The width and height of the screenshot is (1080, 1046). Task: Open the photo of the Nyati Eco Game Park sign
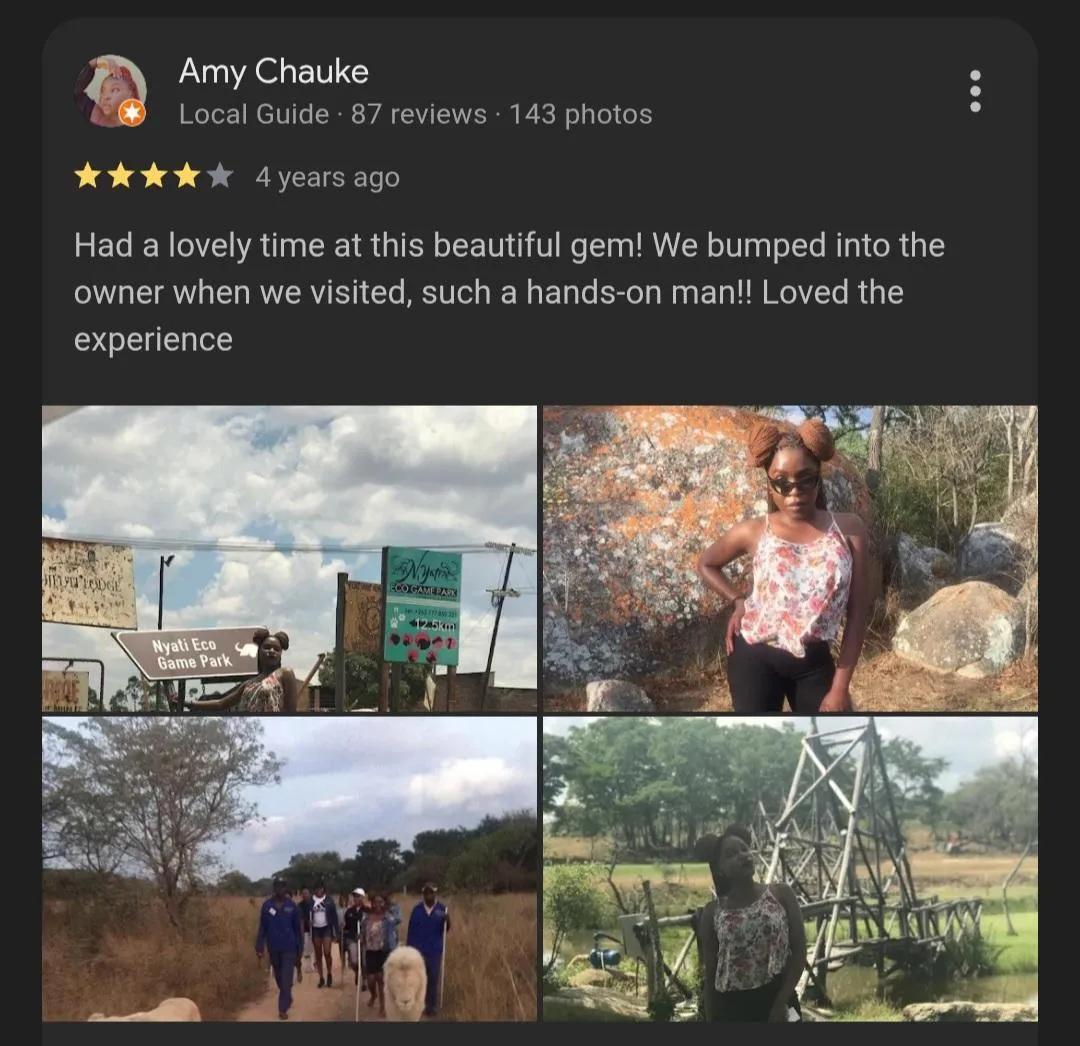coord(289,558)
